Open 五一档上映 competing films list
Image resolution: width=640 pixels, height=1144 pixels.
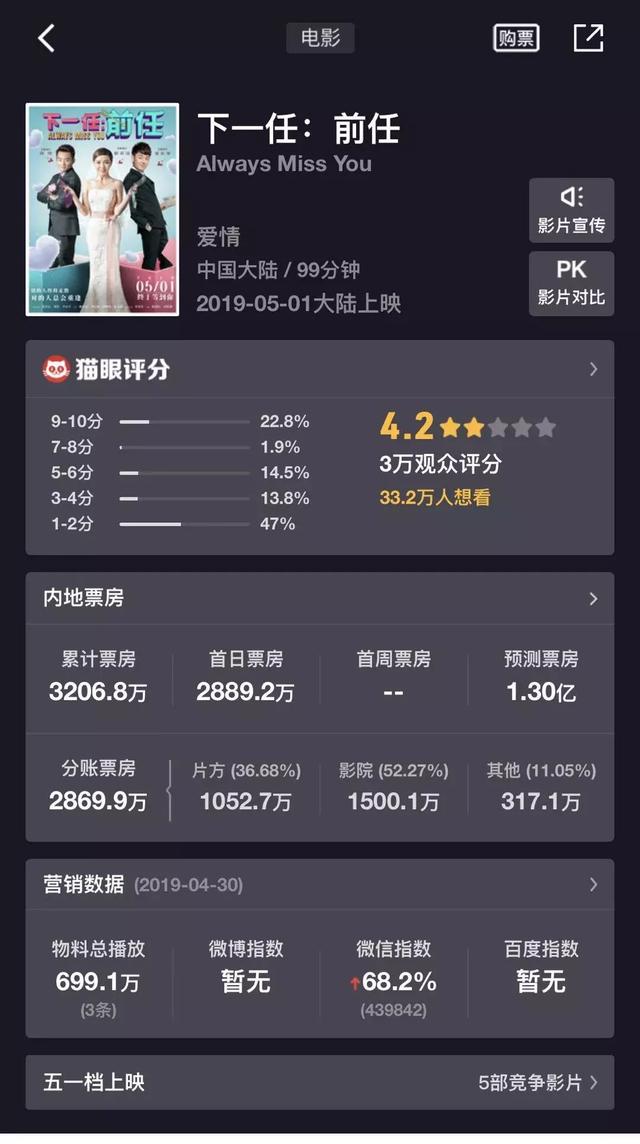coord(320,1082)
